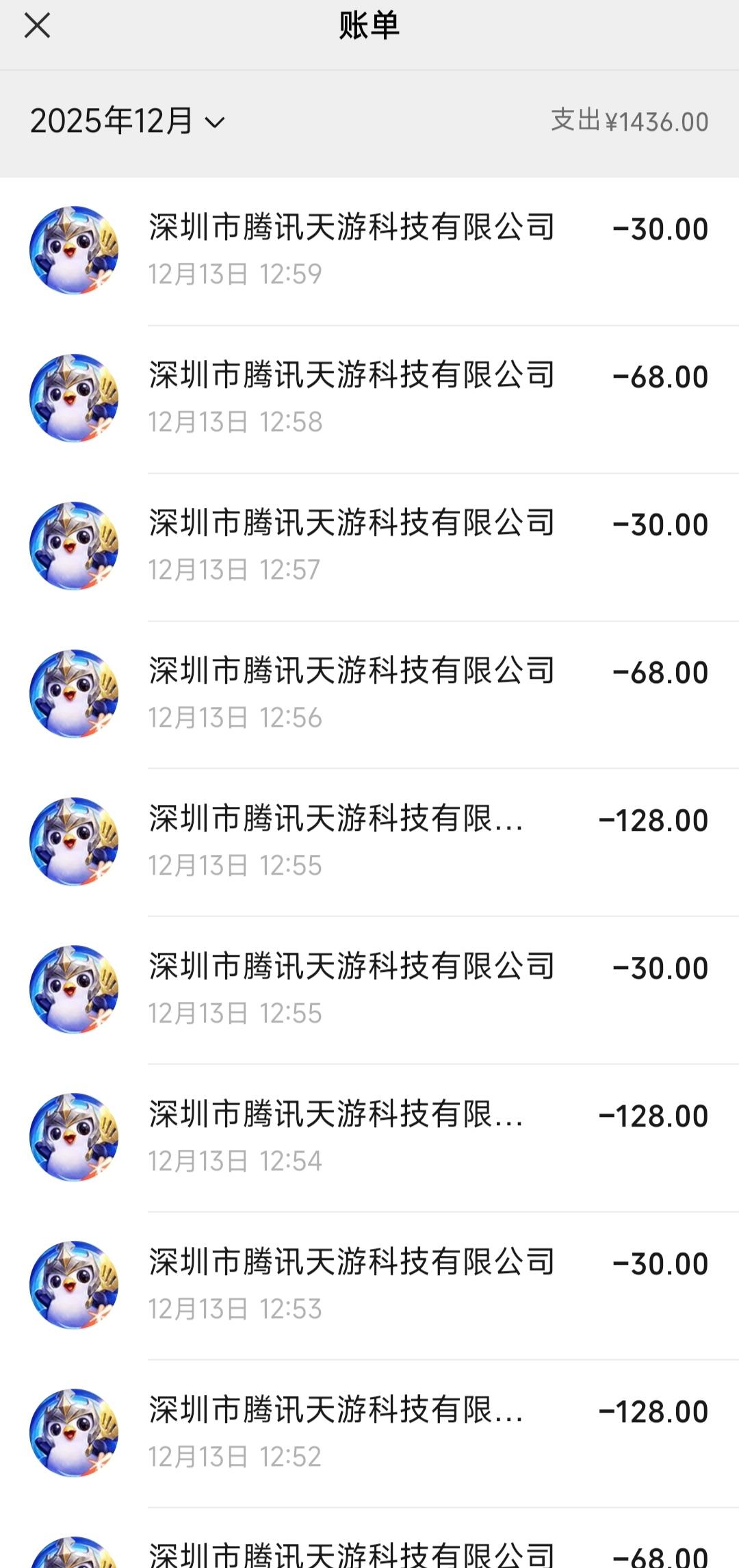The width and height of the screenshot is (739, 1568).
Task: Close the 账单 page
Action: tap(39, 27)
